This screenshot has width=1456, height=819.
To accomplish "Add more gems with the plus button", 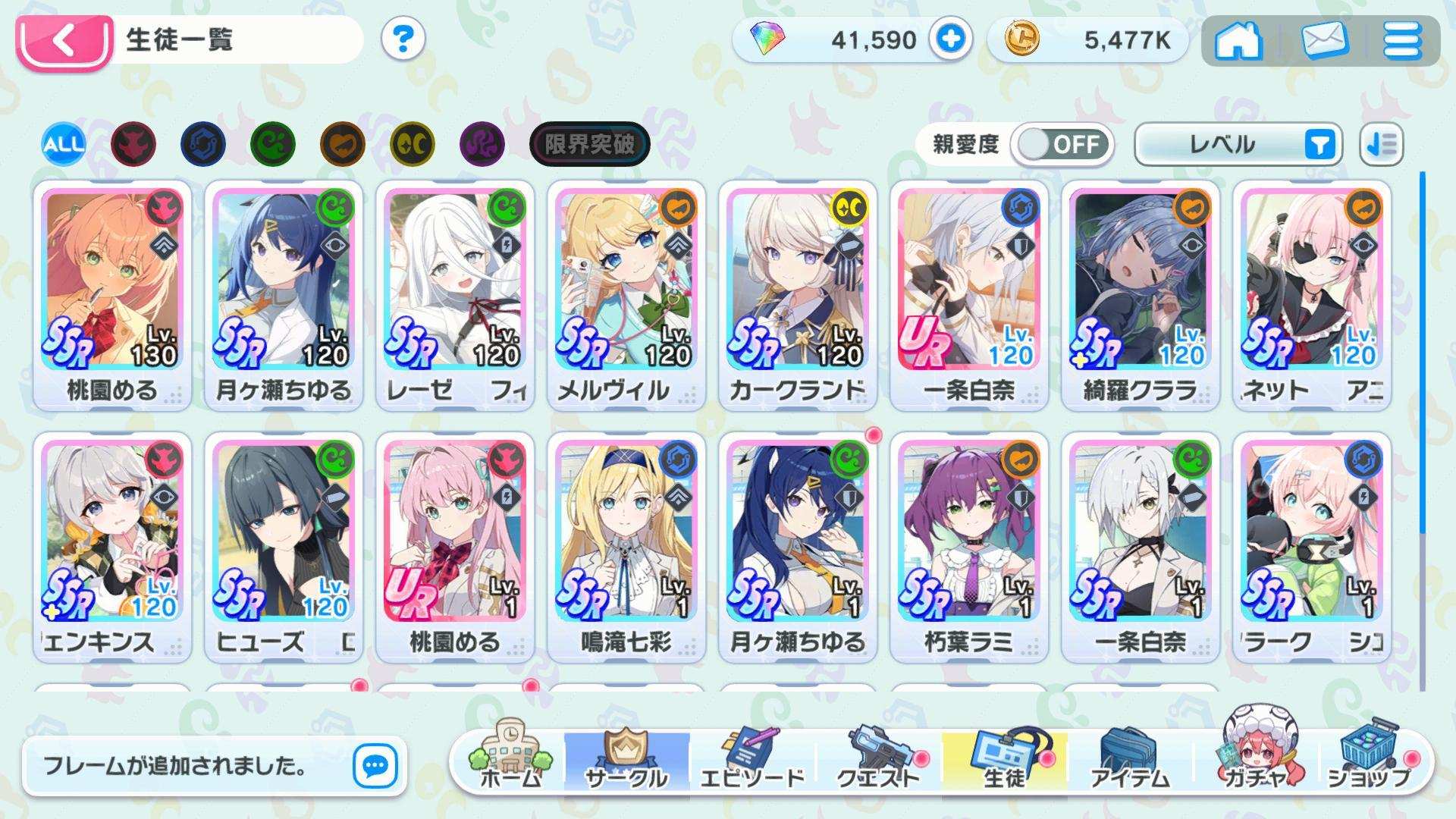I will click(x=951, y=39).
